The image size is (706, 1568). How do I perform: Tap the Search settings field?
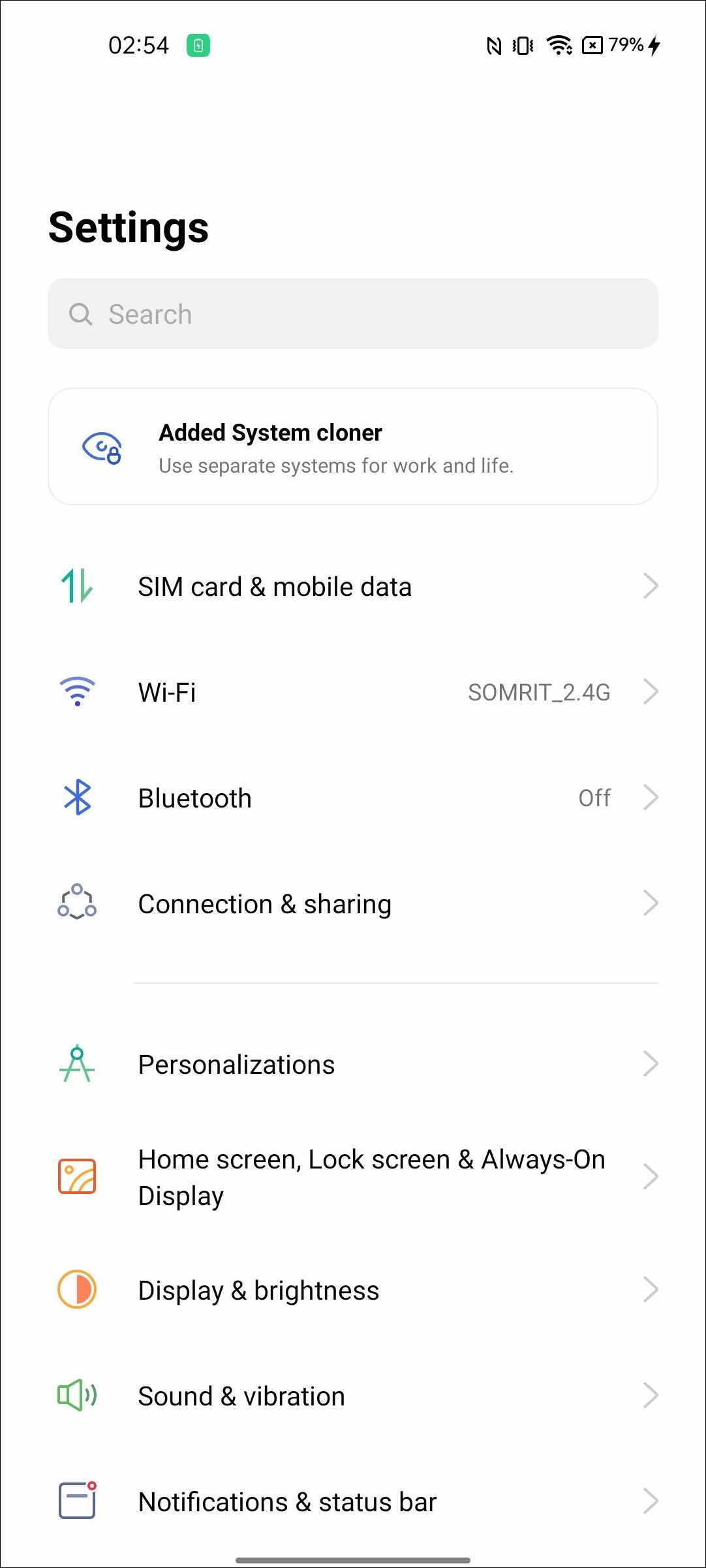click(352, 314)
